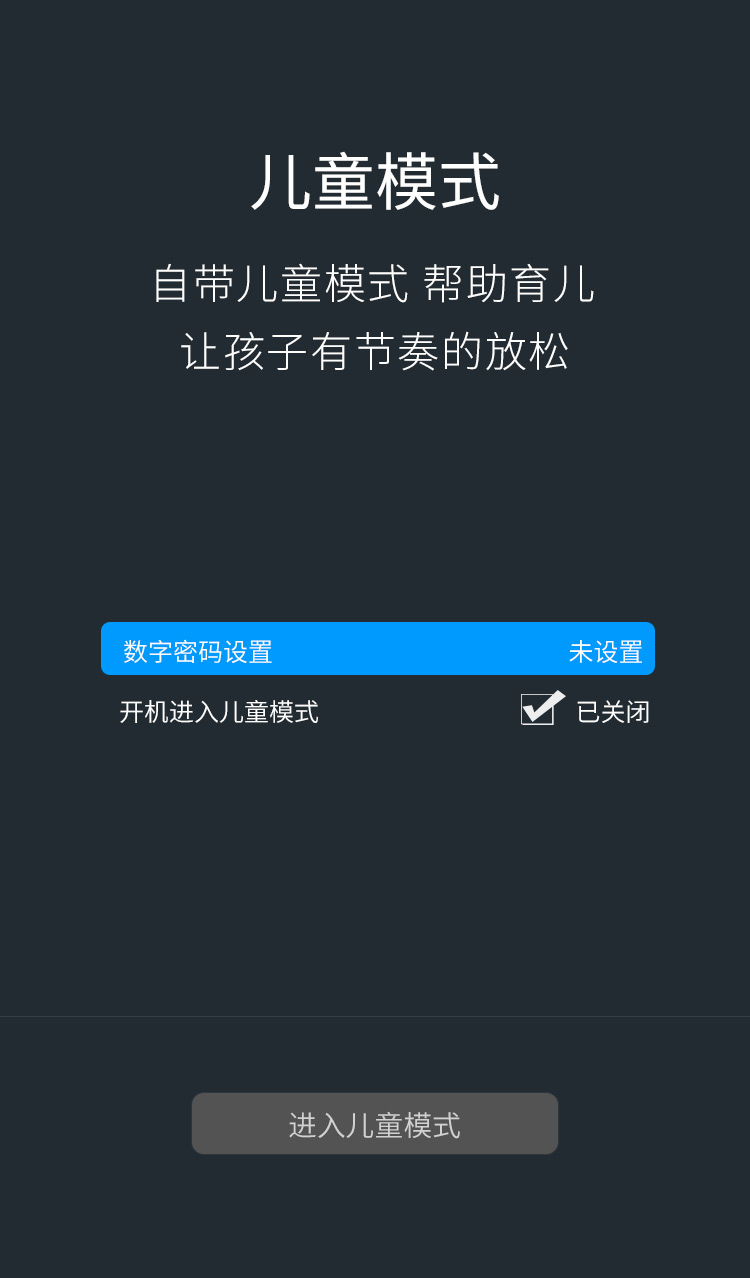
Task: Toggle the 开机进入儿童模式 checkbox
Action: click(539, 709)
